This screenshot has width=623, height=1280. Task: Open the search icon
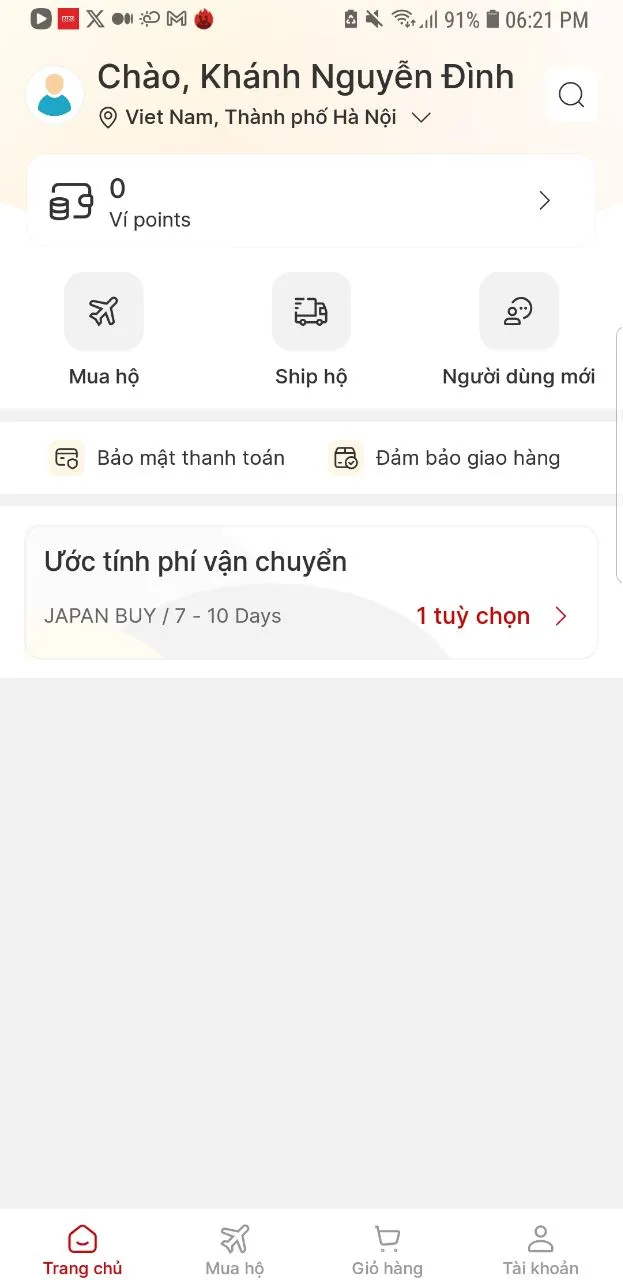(571, 95)
